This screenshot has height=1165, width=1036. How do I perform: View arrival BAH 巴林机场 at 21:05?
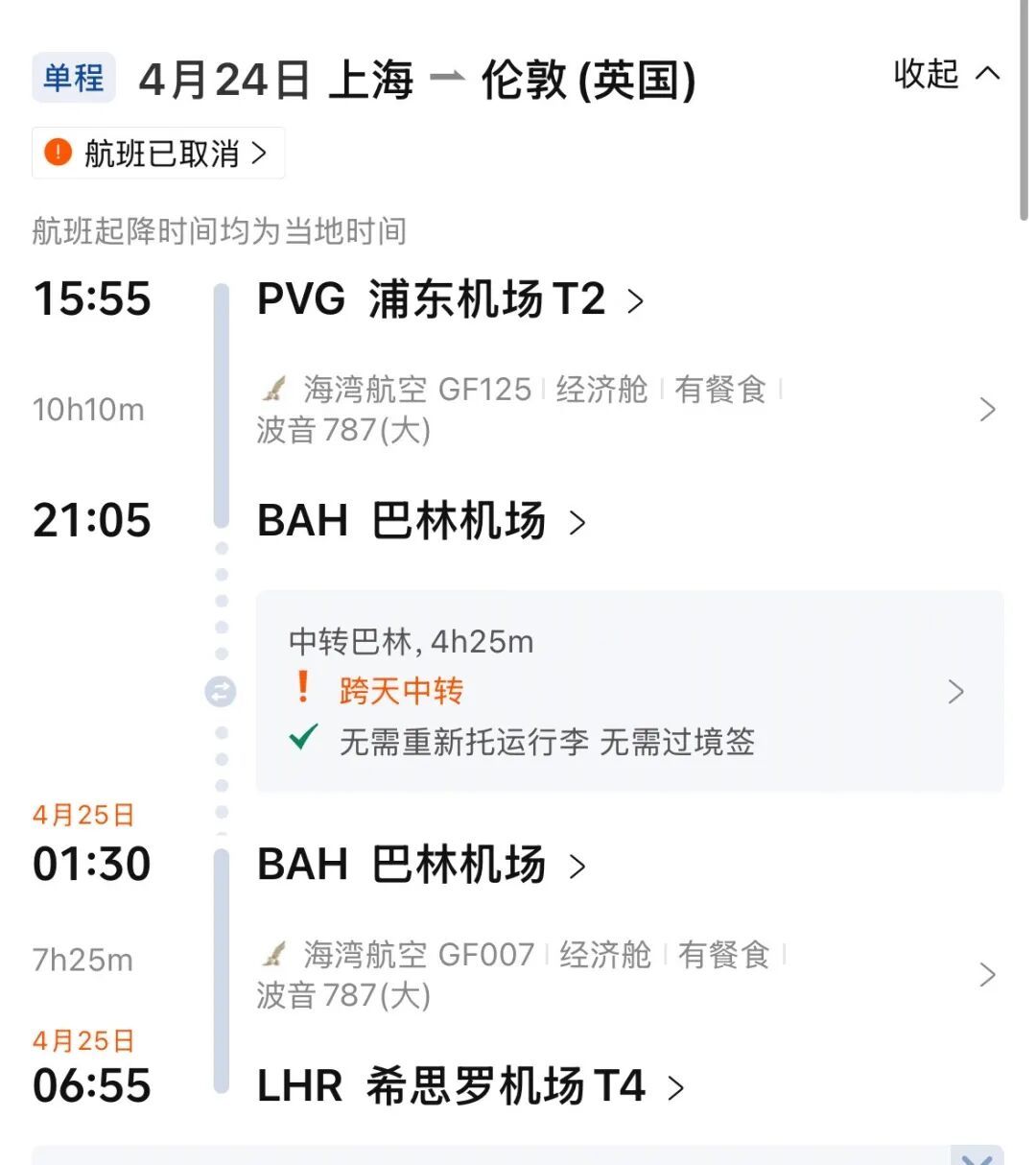(421, 522)
